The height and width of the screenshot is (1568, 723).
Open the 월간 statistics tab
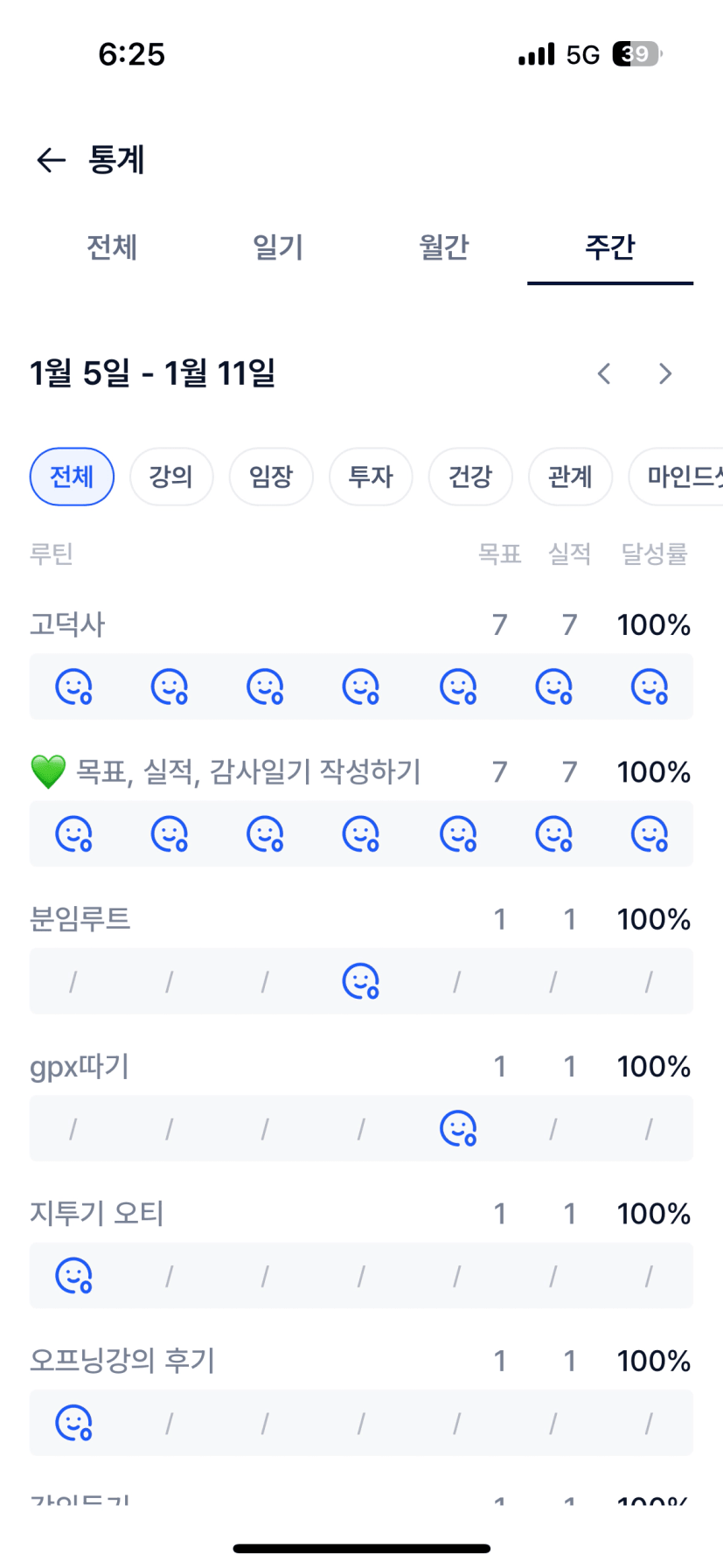tap(444, 247)
